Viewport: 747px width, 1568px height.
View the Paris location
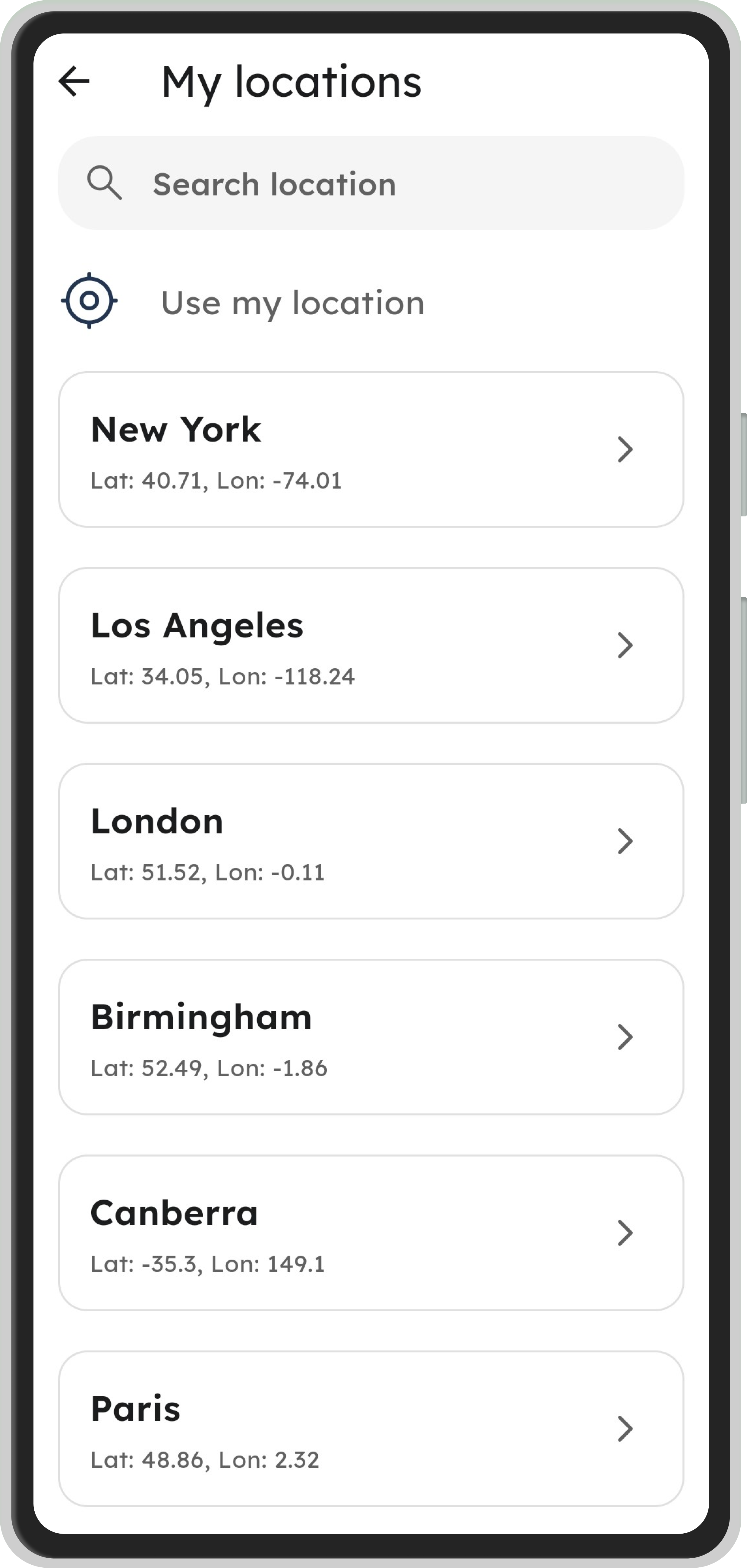click(x=371, y=1429)
